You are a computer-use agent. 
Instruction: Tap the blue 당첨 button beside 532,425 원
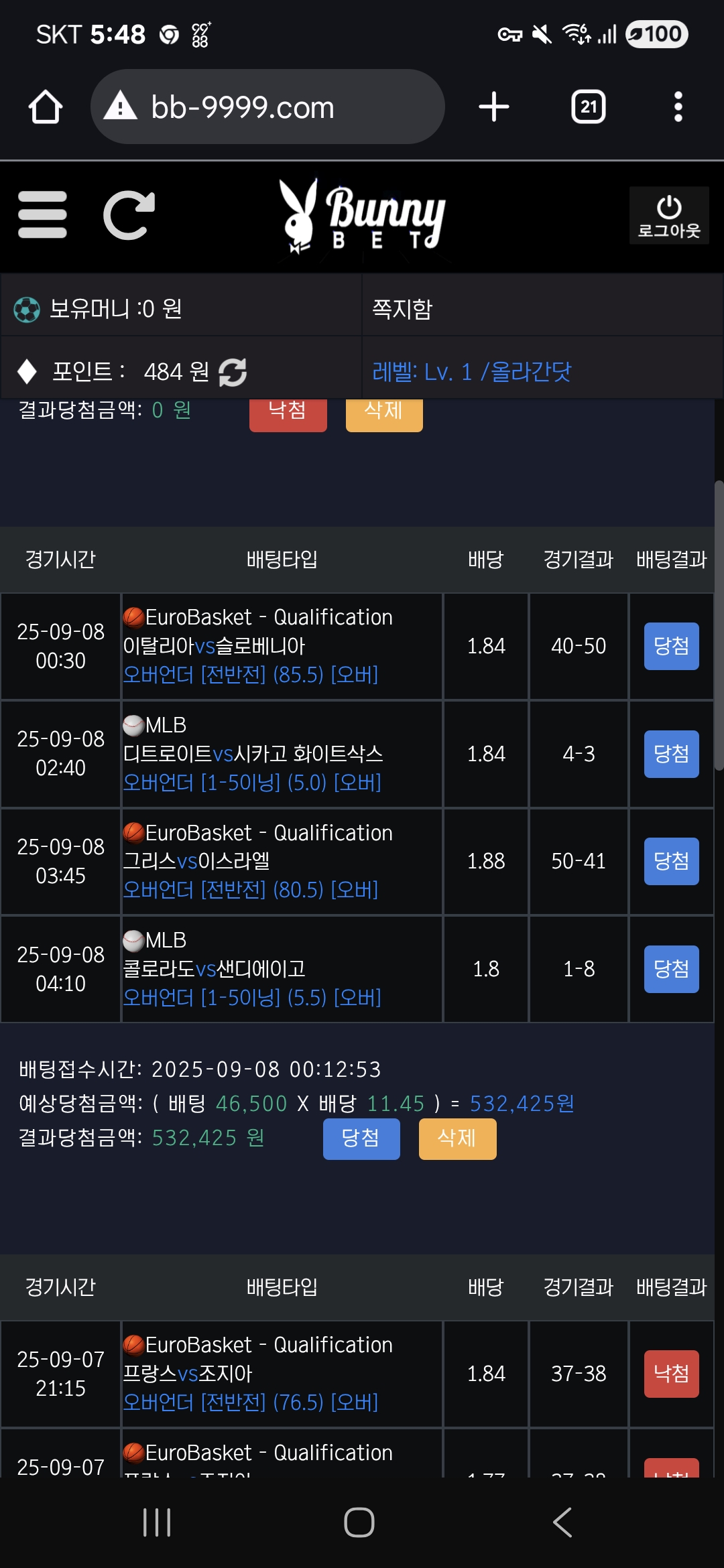pyautogui.click(x=361, y=1138)
